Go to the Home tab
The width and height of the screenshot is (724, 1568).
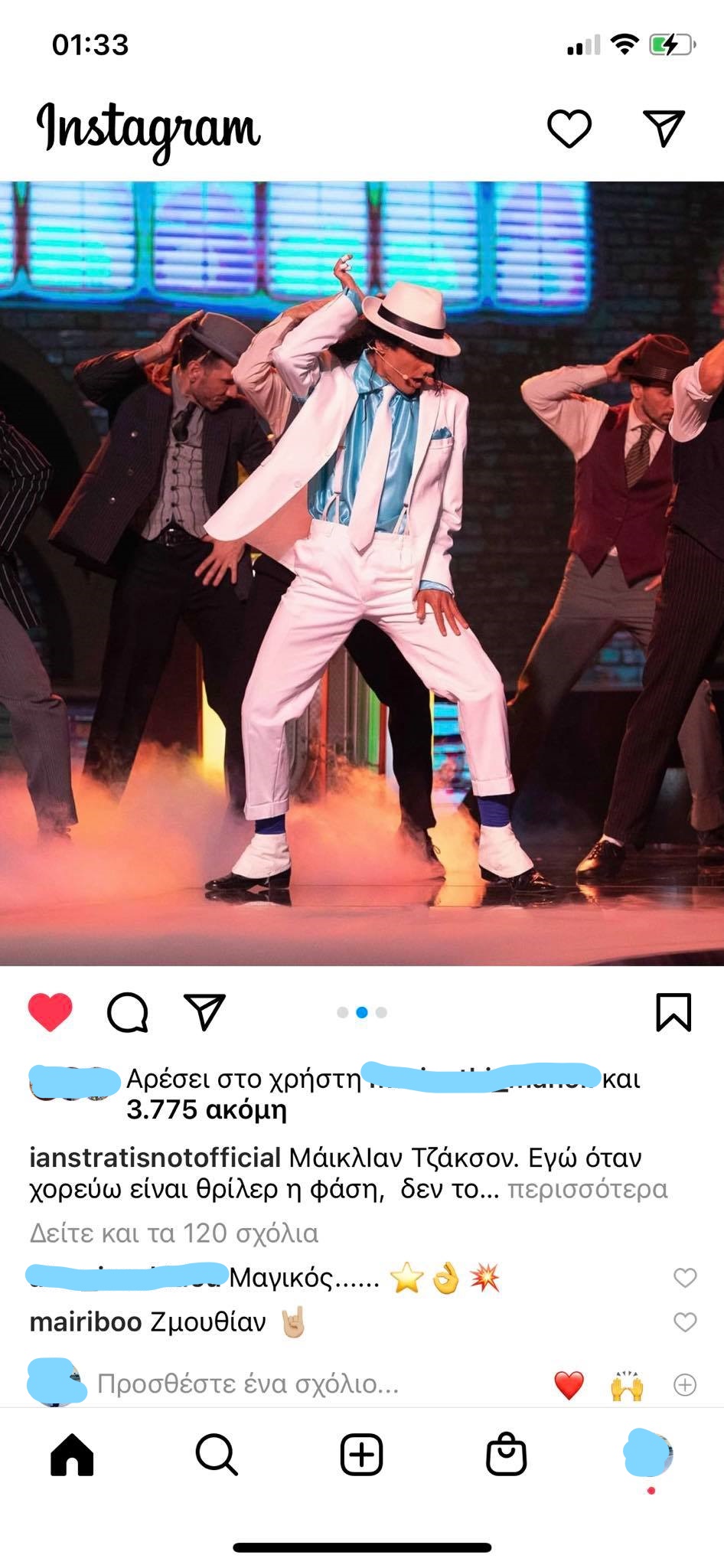pyautogui.click(x=72, y=1454)
